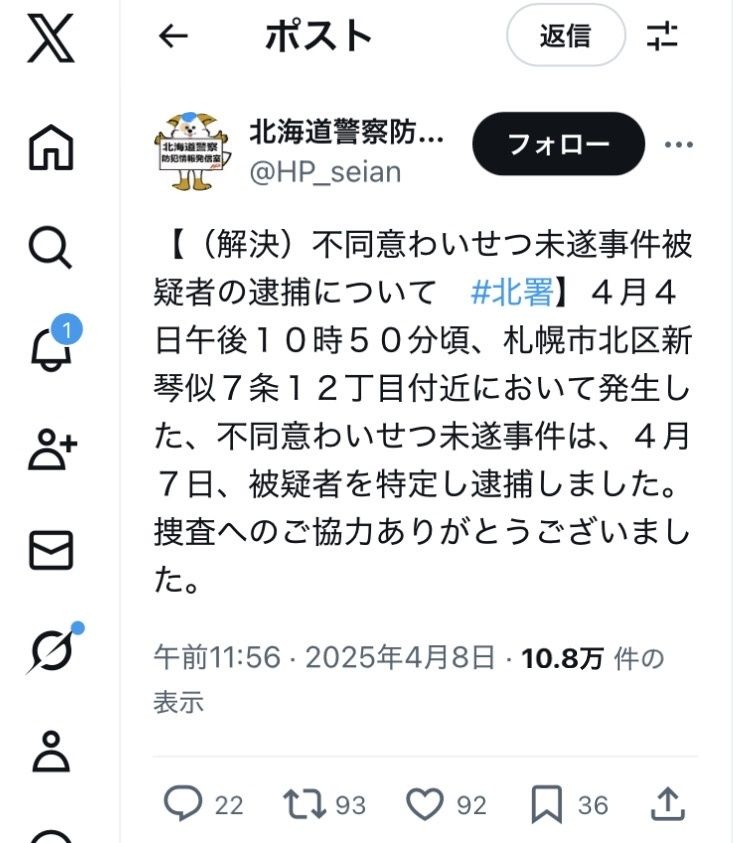Image resolution: width=733 pixels, height=843 pixels.
Task: Open the #北署 hashtag link
Action: (x=510, y=292)
